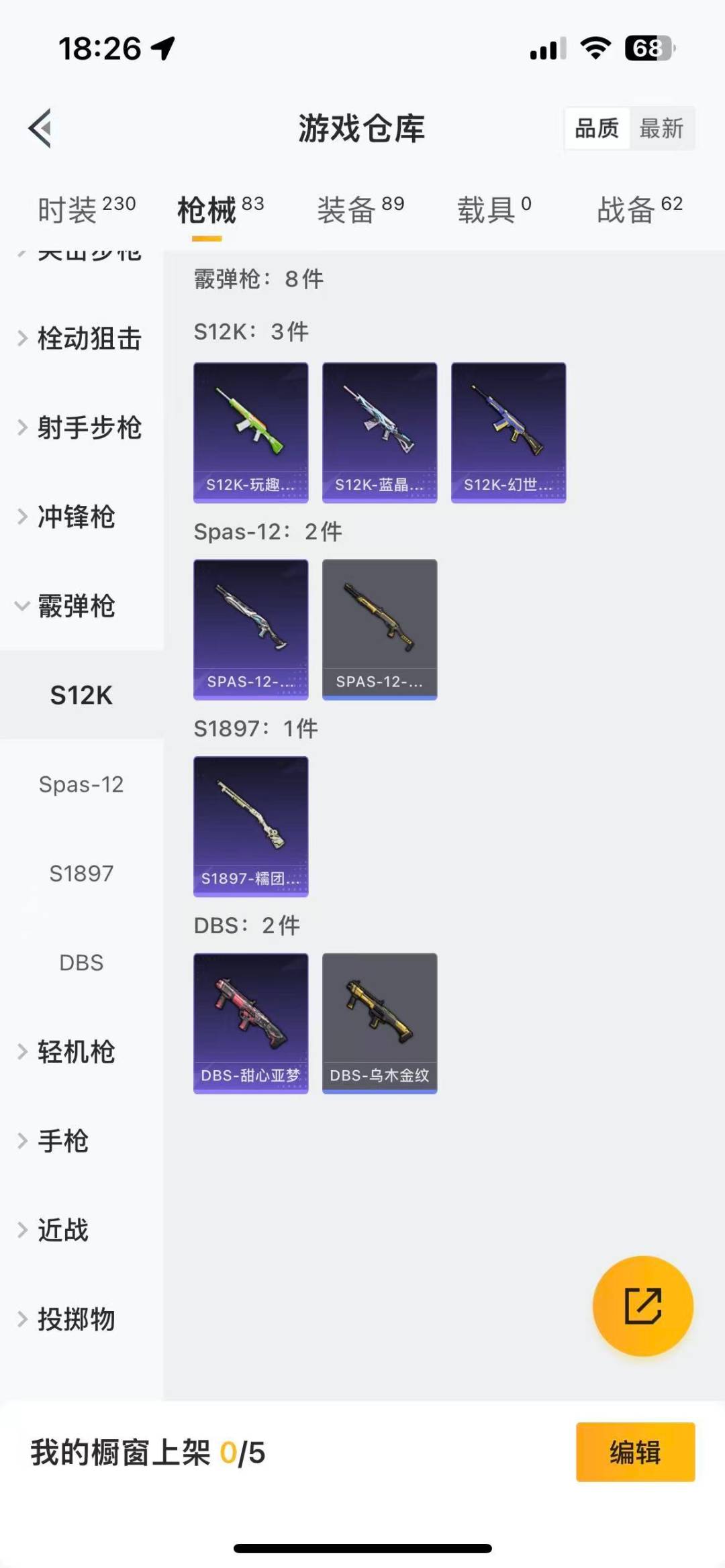Open the S1897-糯团 skin tile

click(251, 827)
